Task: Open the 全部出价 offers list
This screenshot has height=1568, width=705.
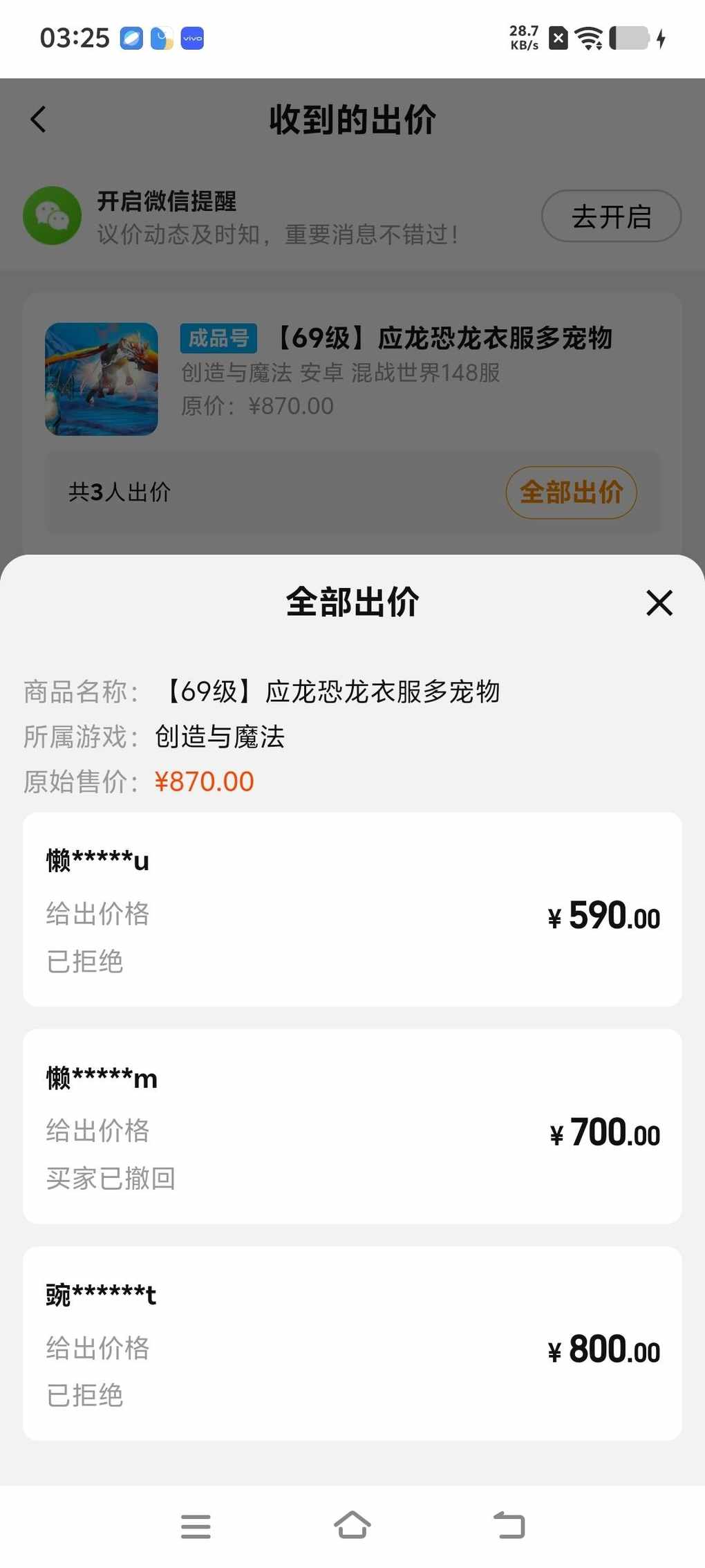Action: click(x=571, y=492)
